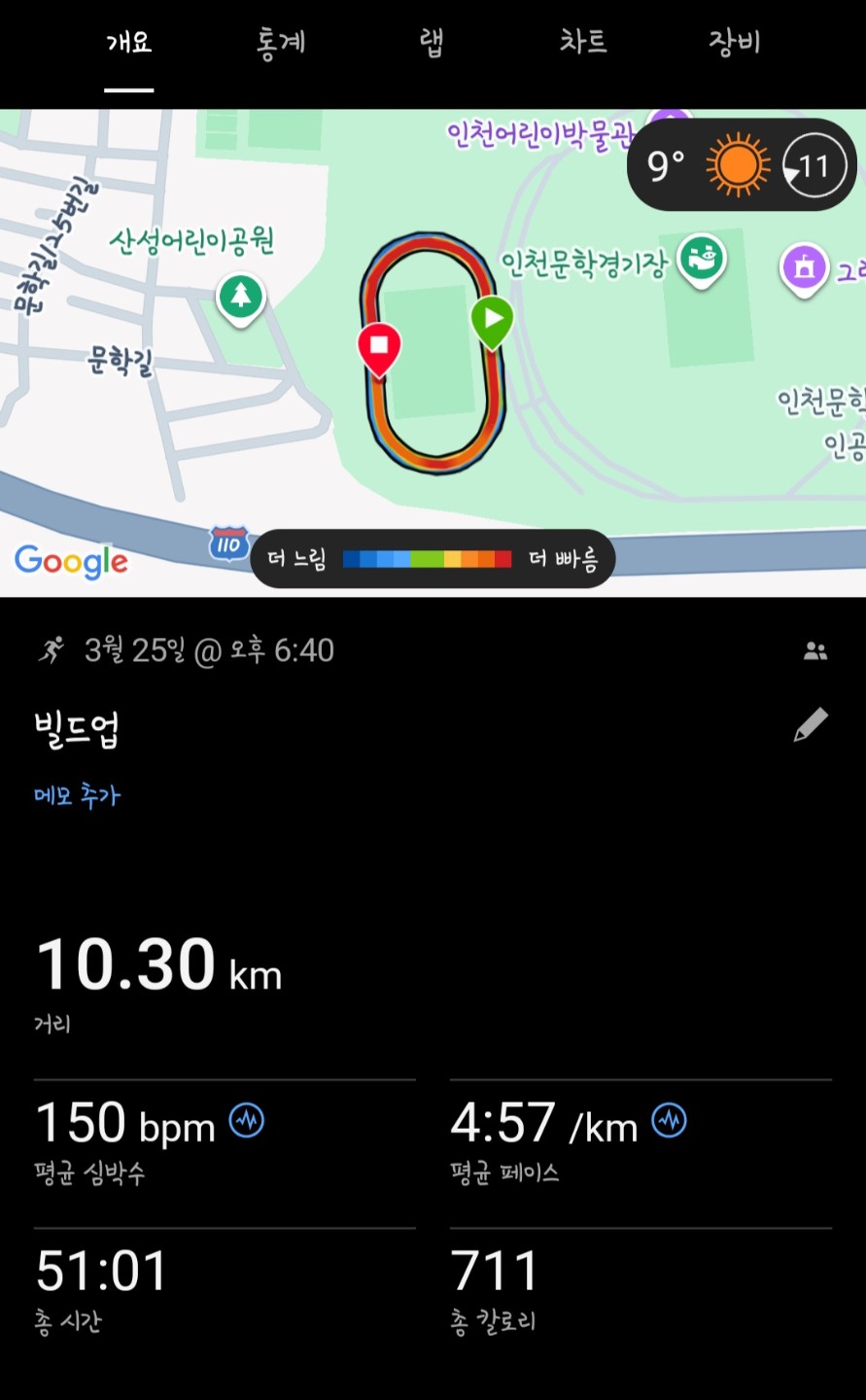Switch to the 차트 tab
866x1400 pixels.
tap(583, 44)
